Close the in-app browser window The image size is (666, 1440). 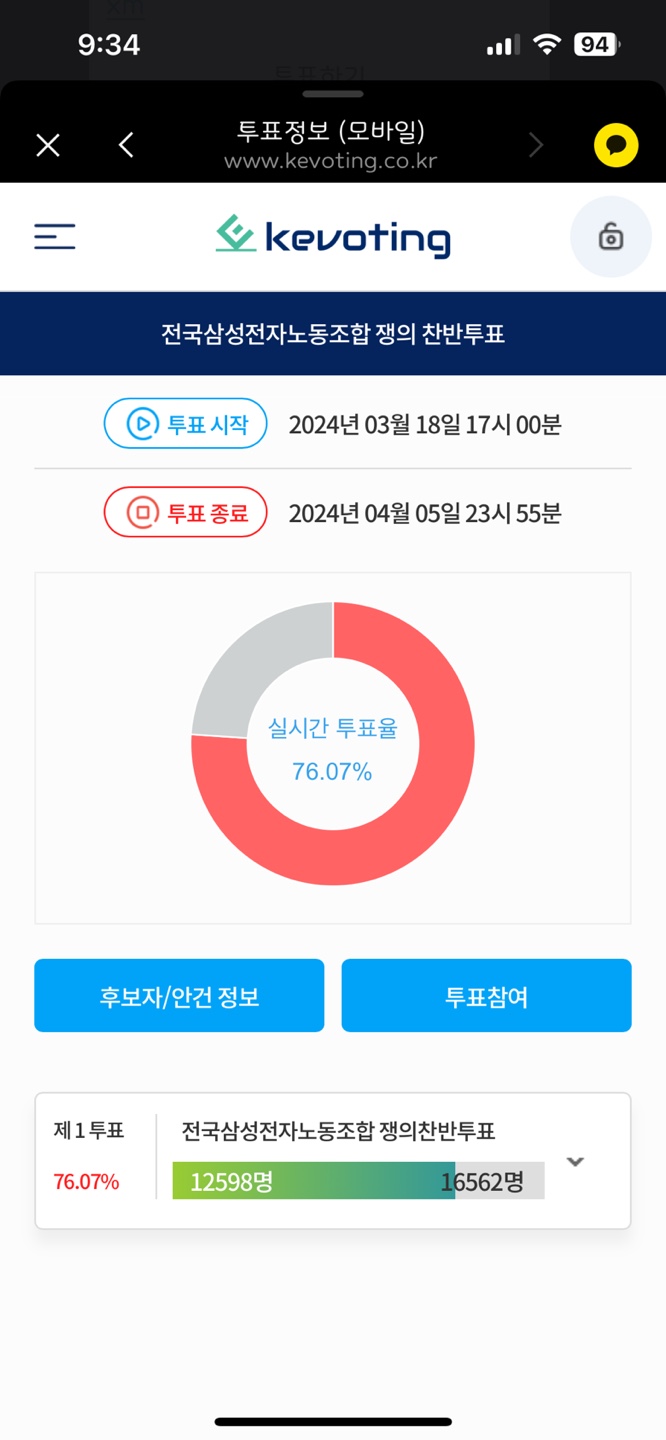click(x=48, y=146)
